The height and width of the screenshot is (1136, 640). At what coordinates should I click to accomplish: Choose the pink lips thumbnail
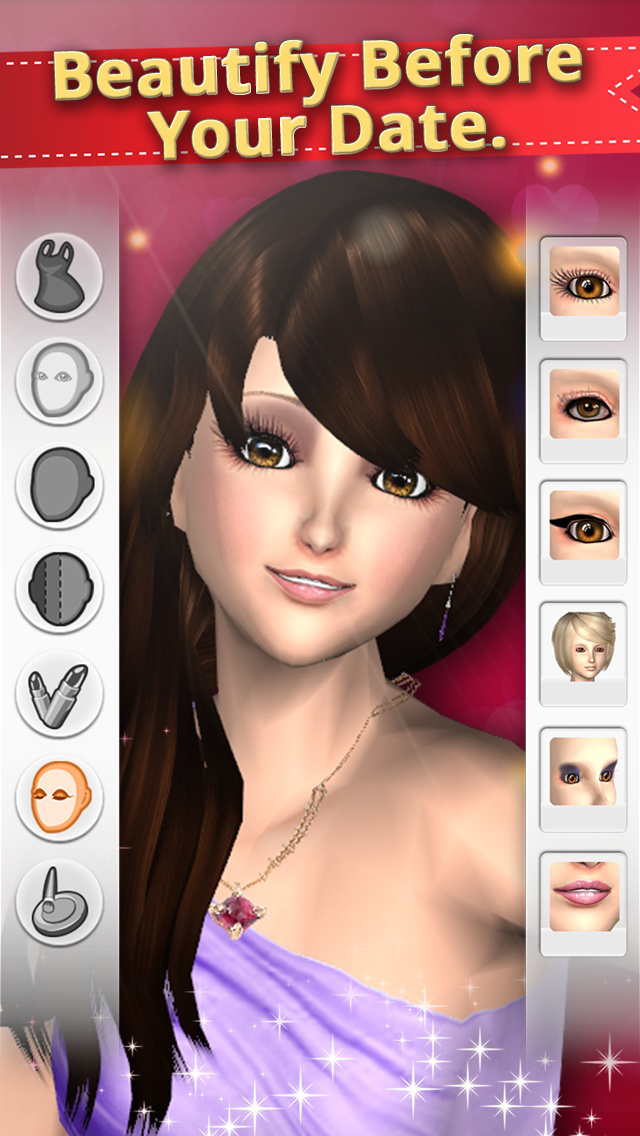(x=583, y=903)
